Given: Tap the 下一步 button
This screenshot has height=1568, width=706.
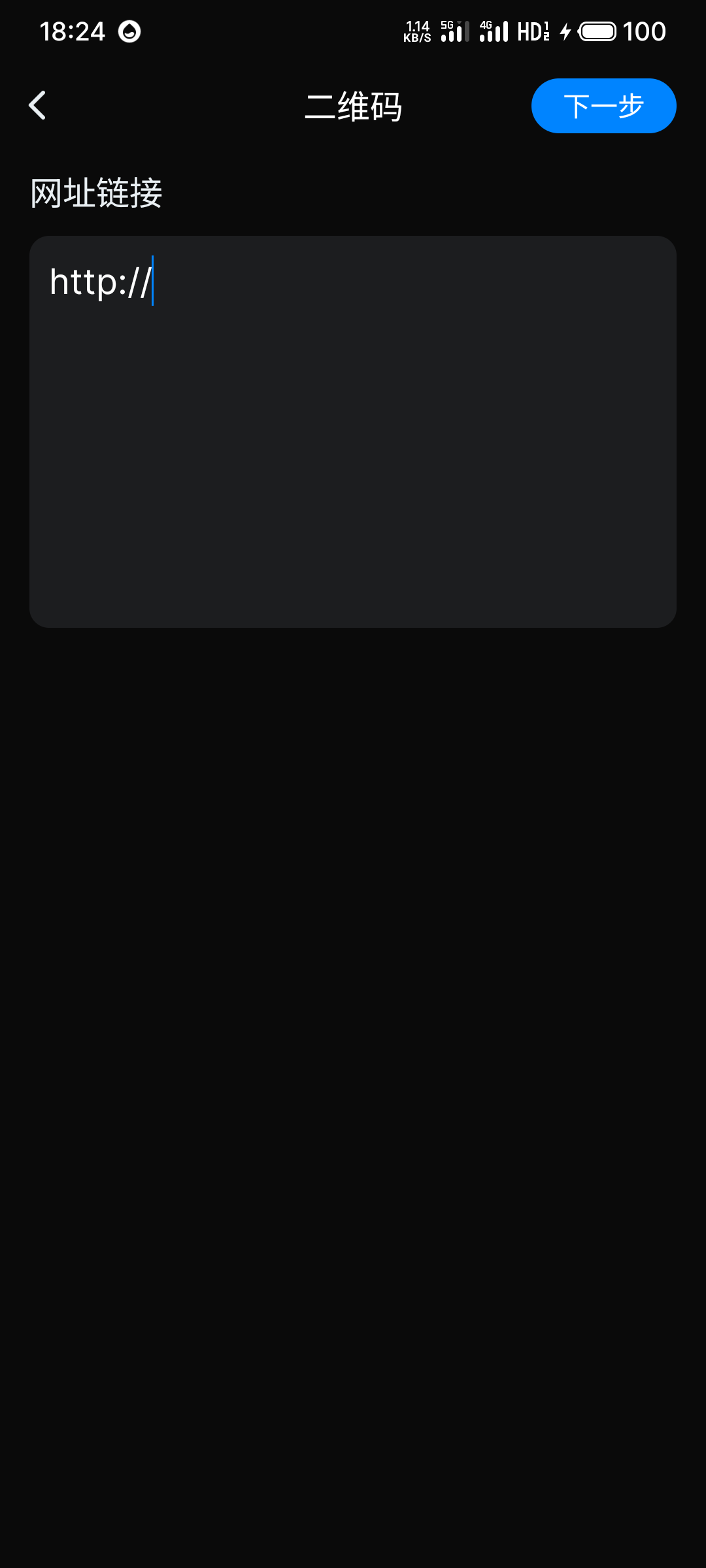Looking at the screenshot, I should point(603,106).
